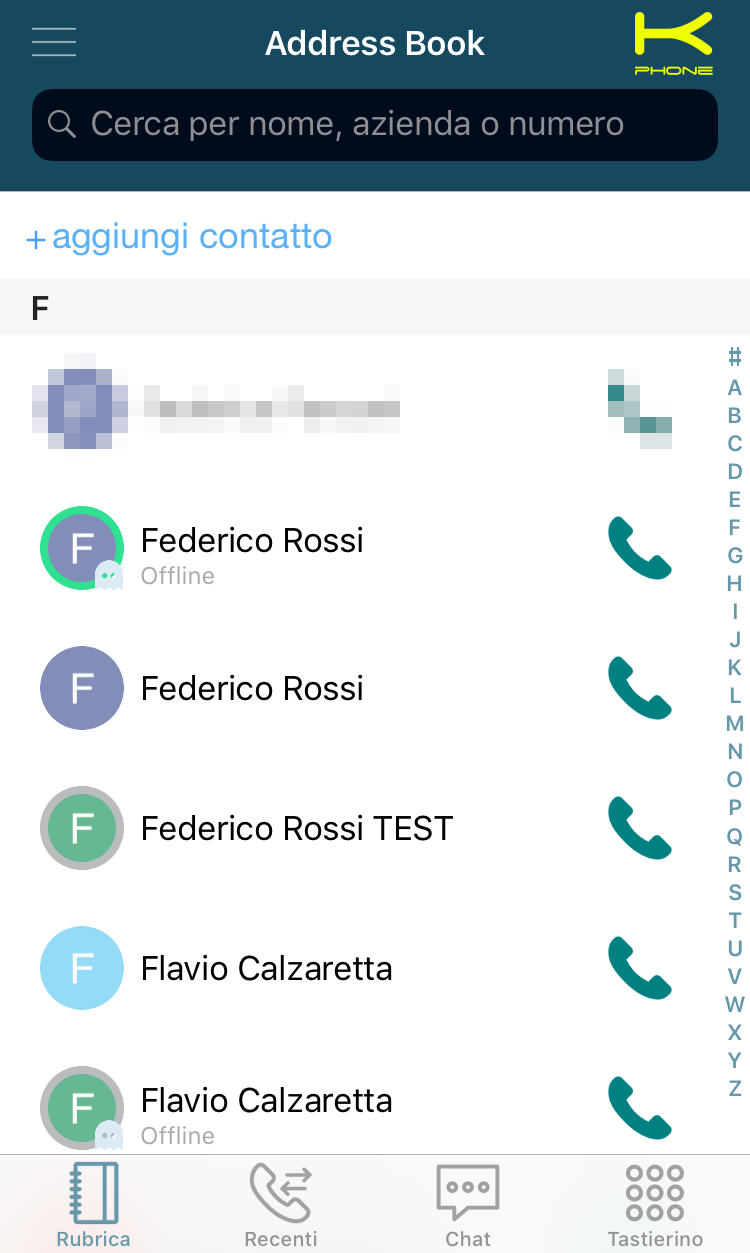Call Federico Rossi TEST via the phone icon
This screenshot has height=1253, width=750.
tap(640, 828)
